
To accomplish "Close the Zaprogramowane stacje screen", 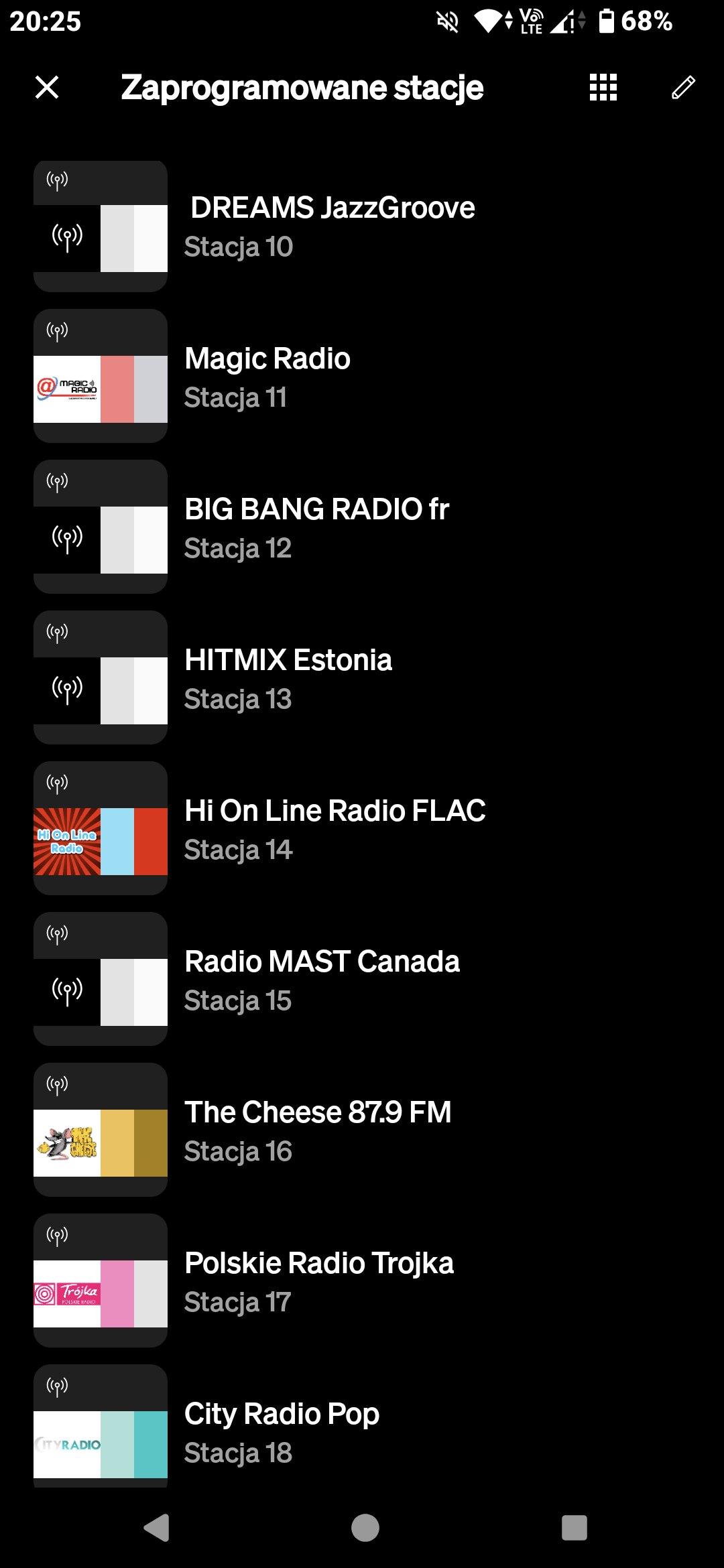I will tap(47, 87).
